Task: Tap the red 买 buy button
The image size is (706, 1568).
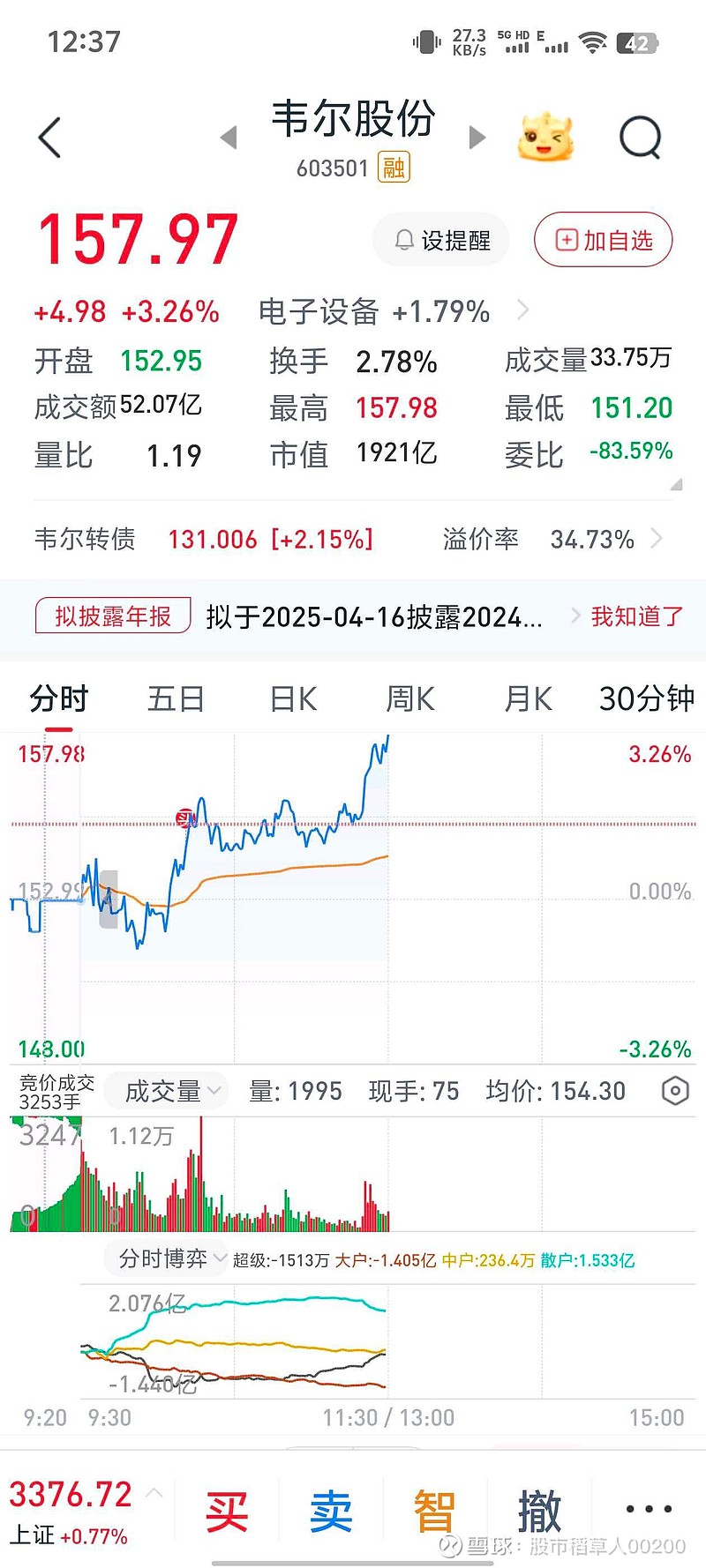Action: point(227,1512)
